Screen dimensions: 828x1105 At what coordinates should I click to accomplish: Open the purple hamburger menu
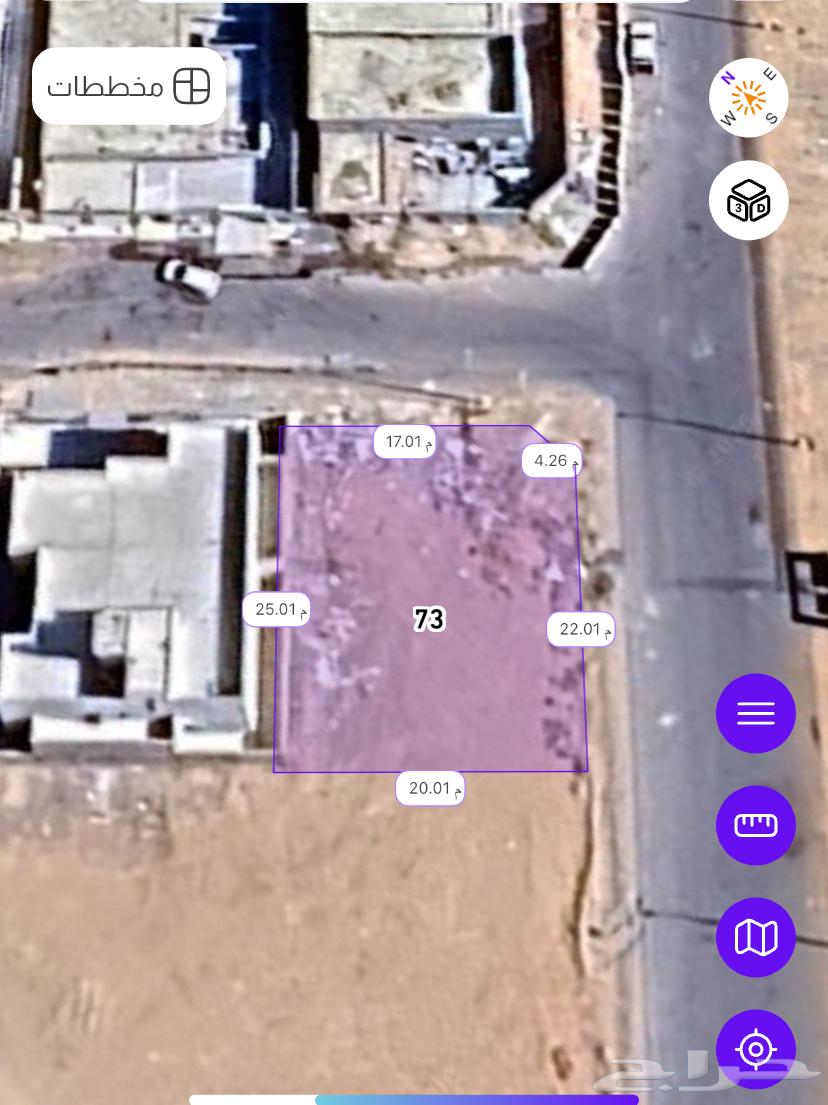756,713
